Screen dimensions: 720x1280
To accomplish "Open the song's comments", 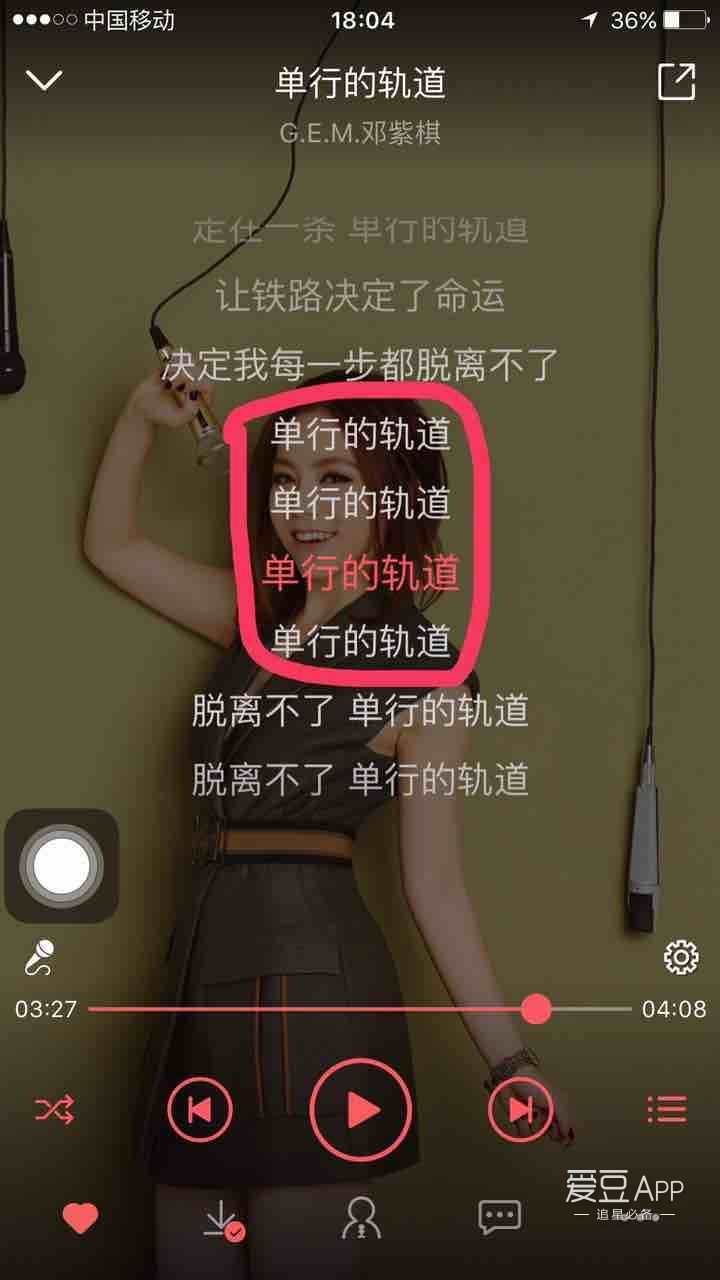I will pos(499,1217).
